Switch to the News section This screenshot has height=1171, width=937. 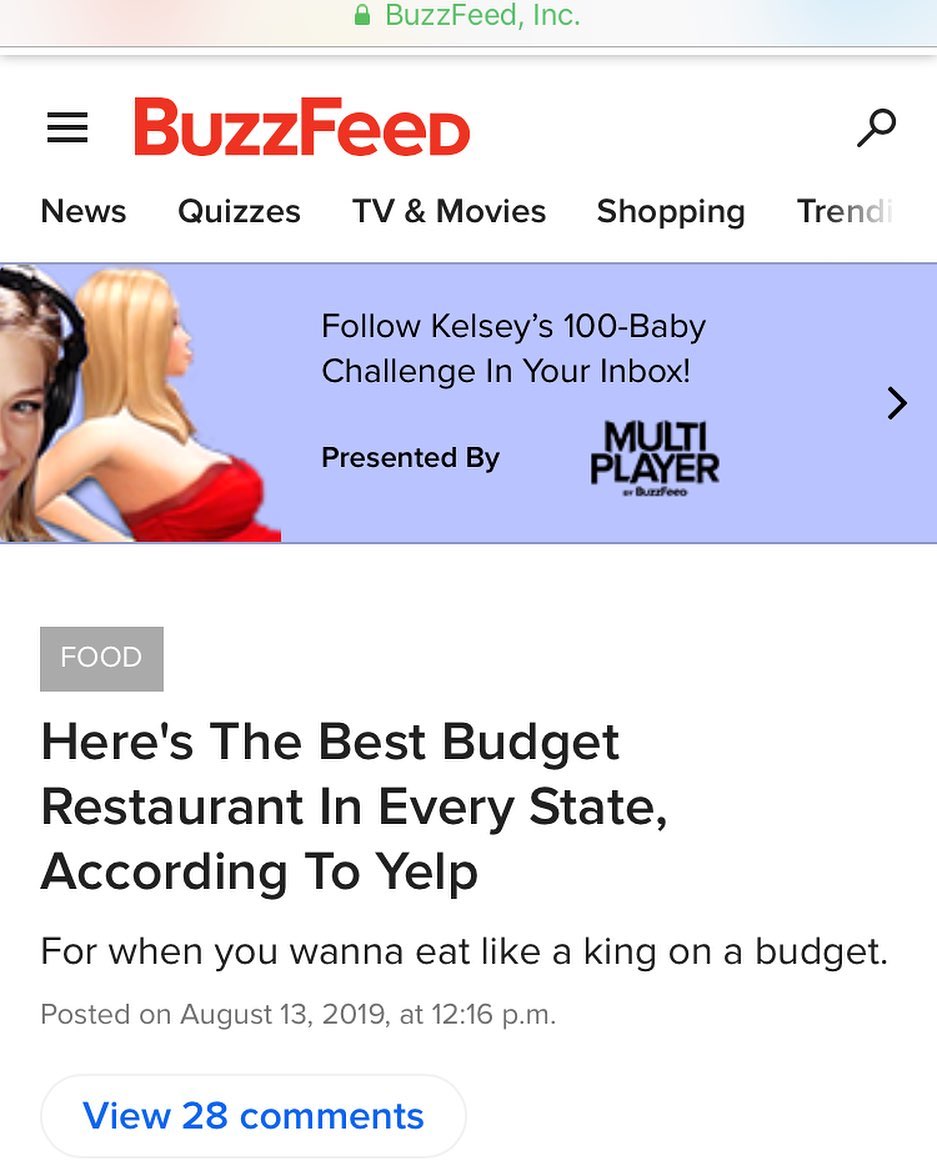84,212
